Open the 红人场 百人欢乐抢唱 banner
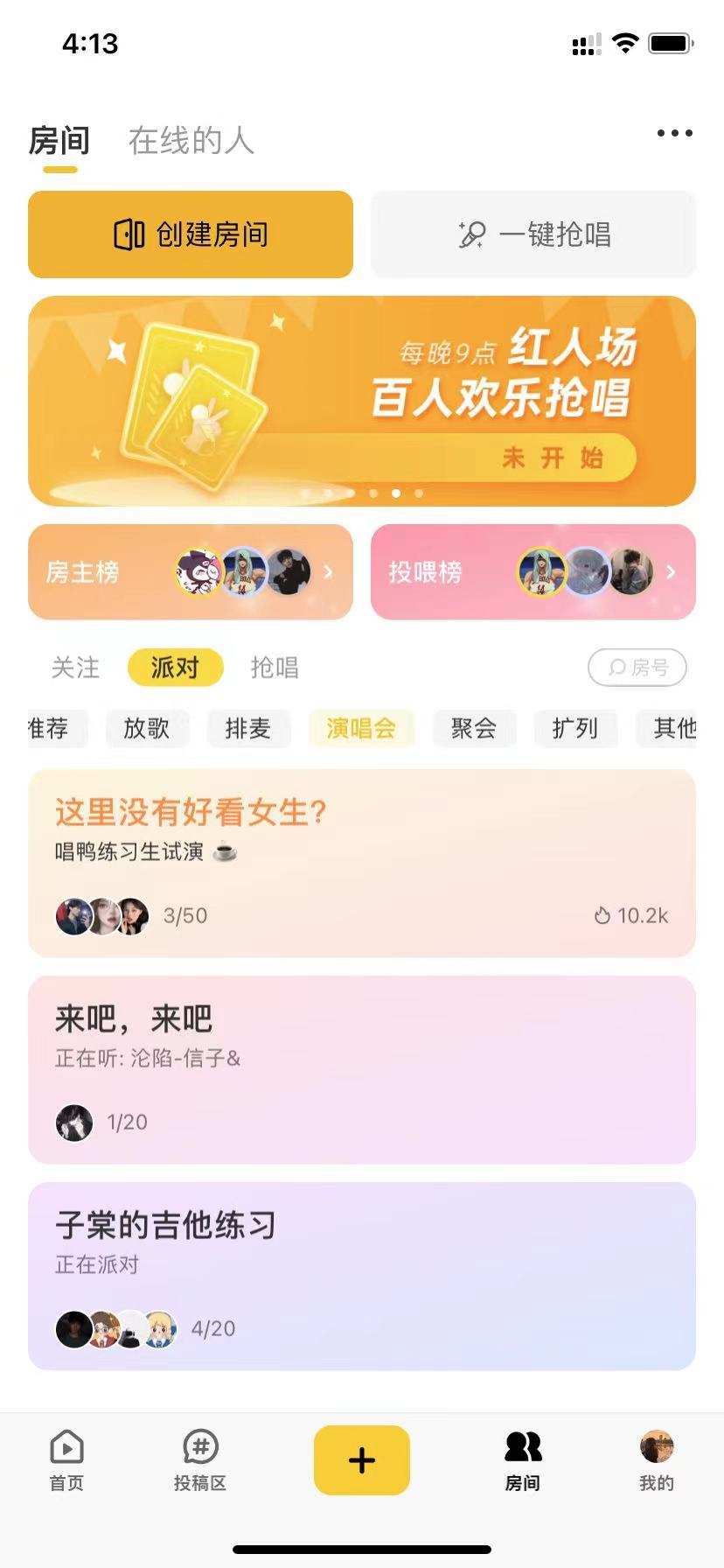 click(x=362, y=401)
